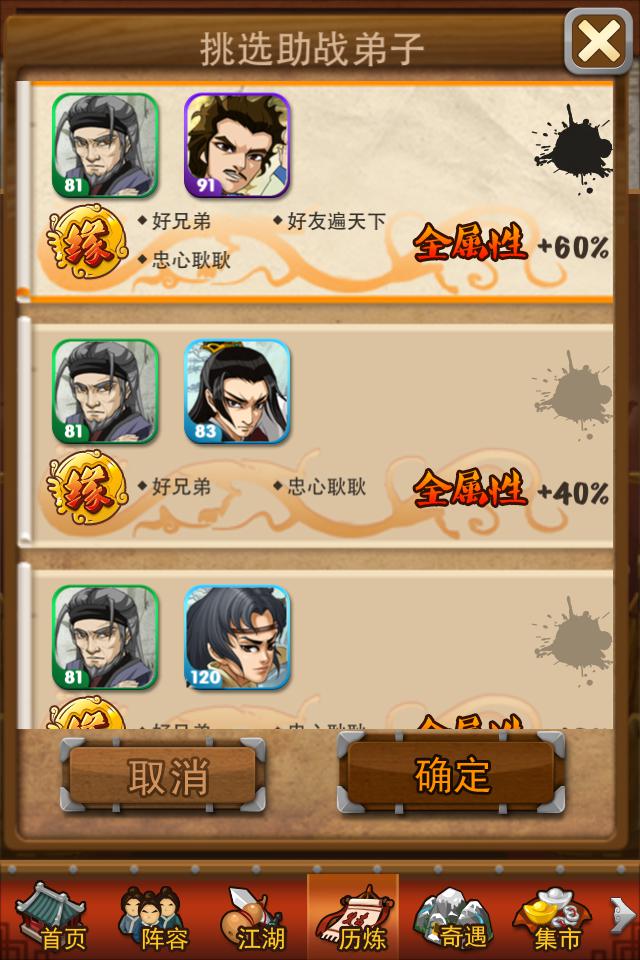The image size is (640, 960).
Task: Show more tabs with the right arrow
Action: pyautogui.click(x=622, y=913)
